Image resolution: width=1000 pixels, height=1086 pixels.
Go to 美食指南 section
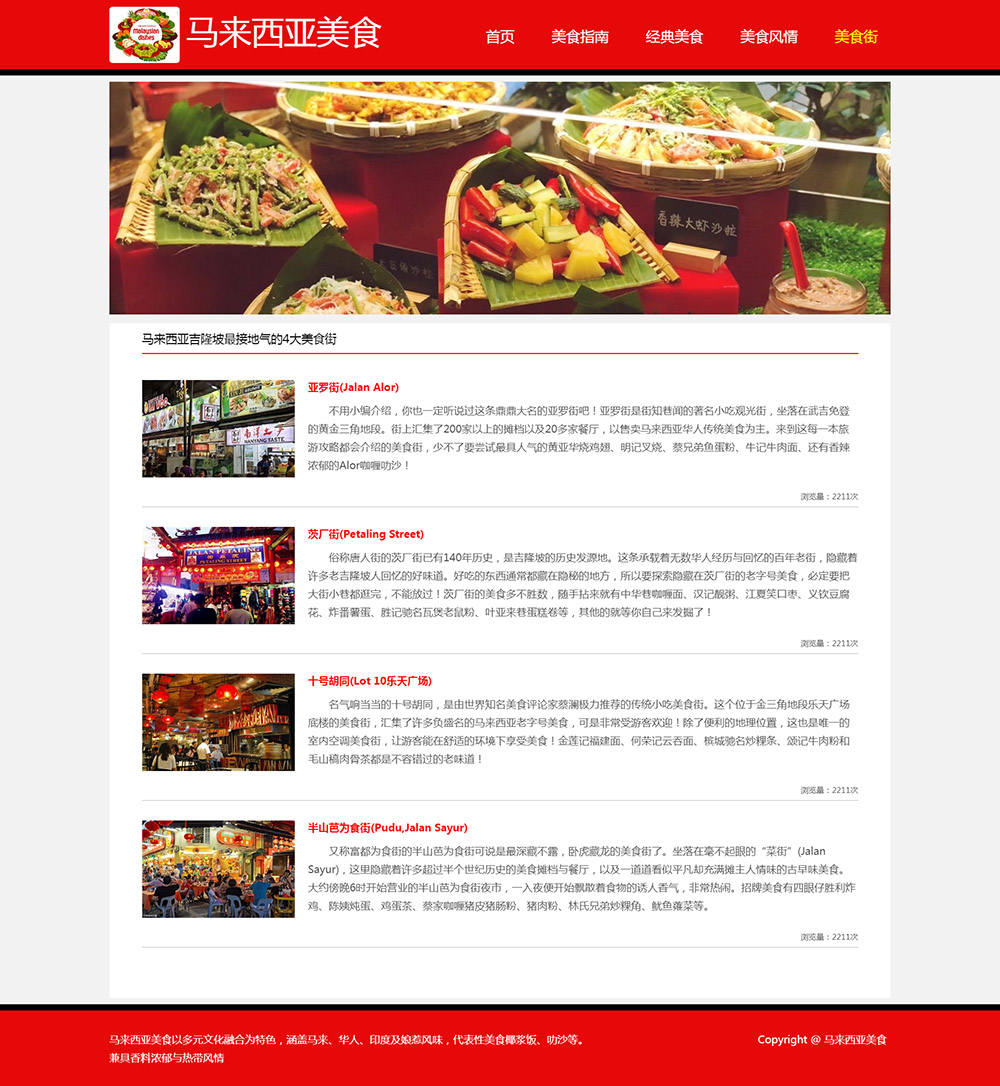point(580,37)
